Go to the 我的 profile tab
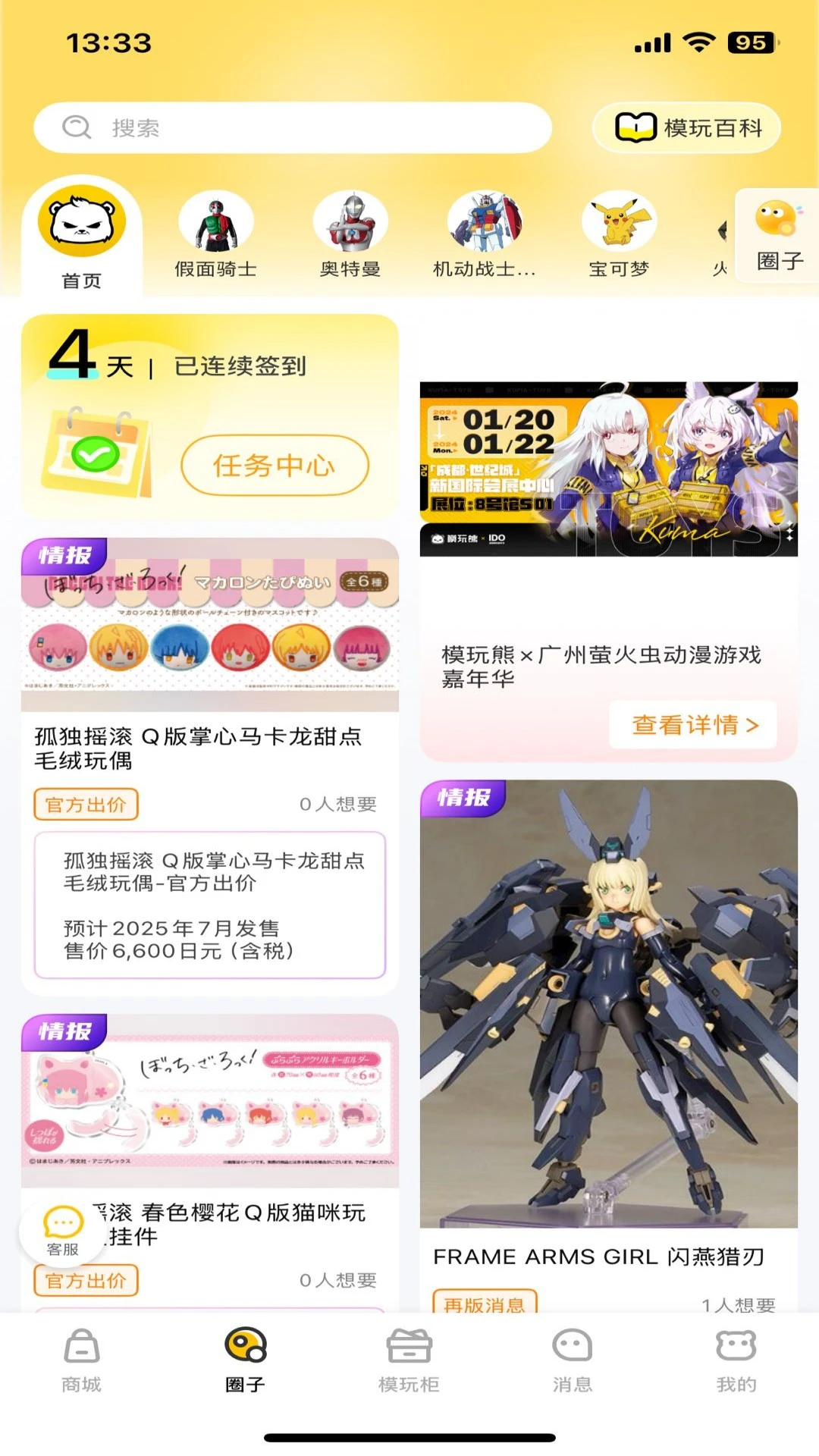This screenshot has width=819, height=1456. (x=736, y=1360)
